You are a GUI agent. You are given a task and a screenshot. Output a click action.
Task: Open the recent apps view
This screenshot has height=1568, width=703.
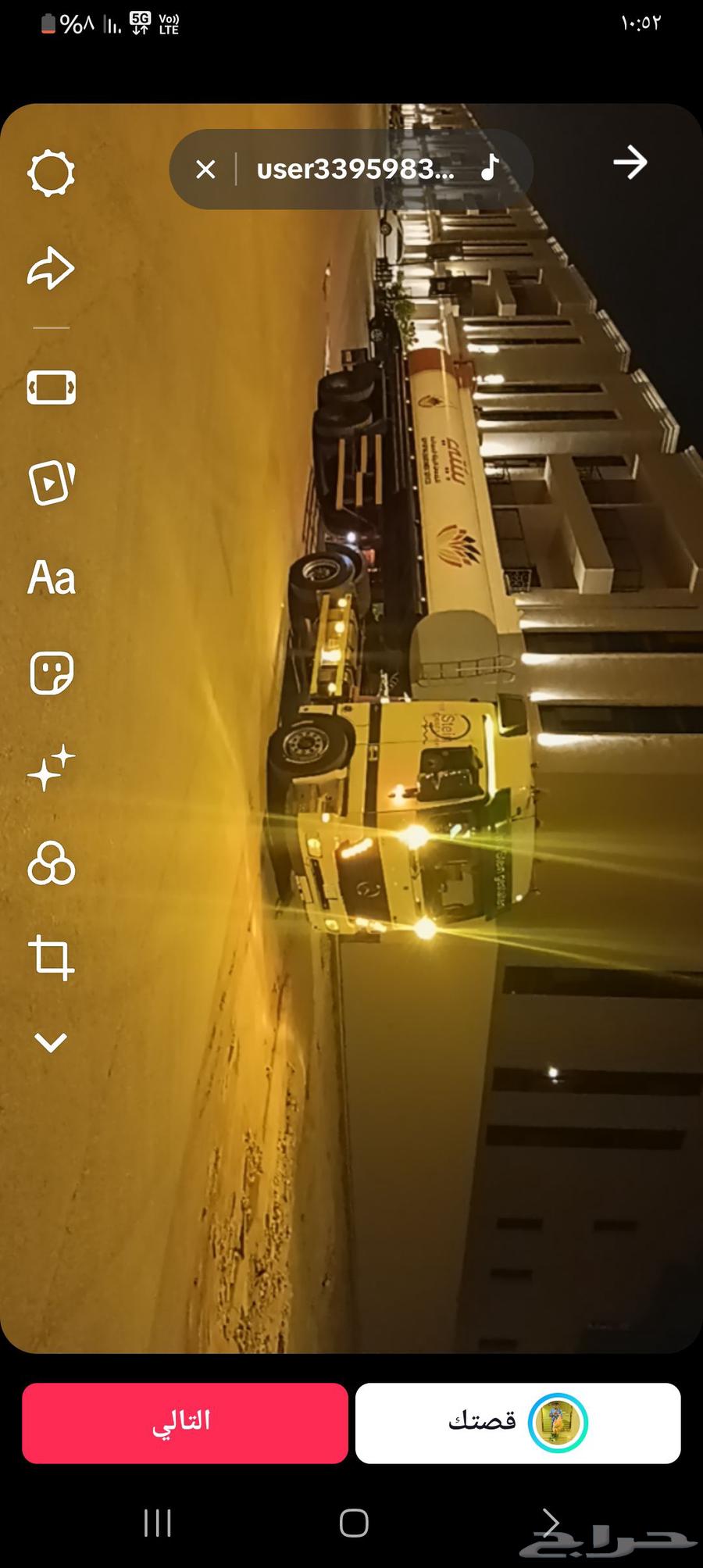tap(157, 1523)
